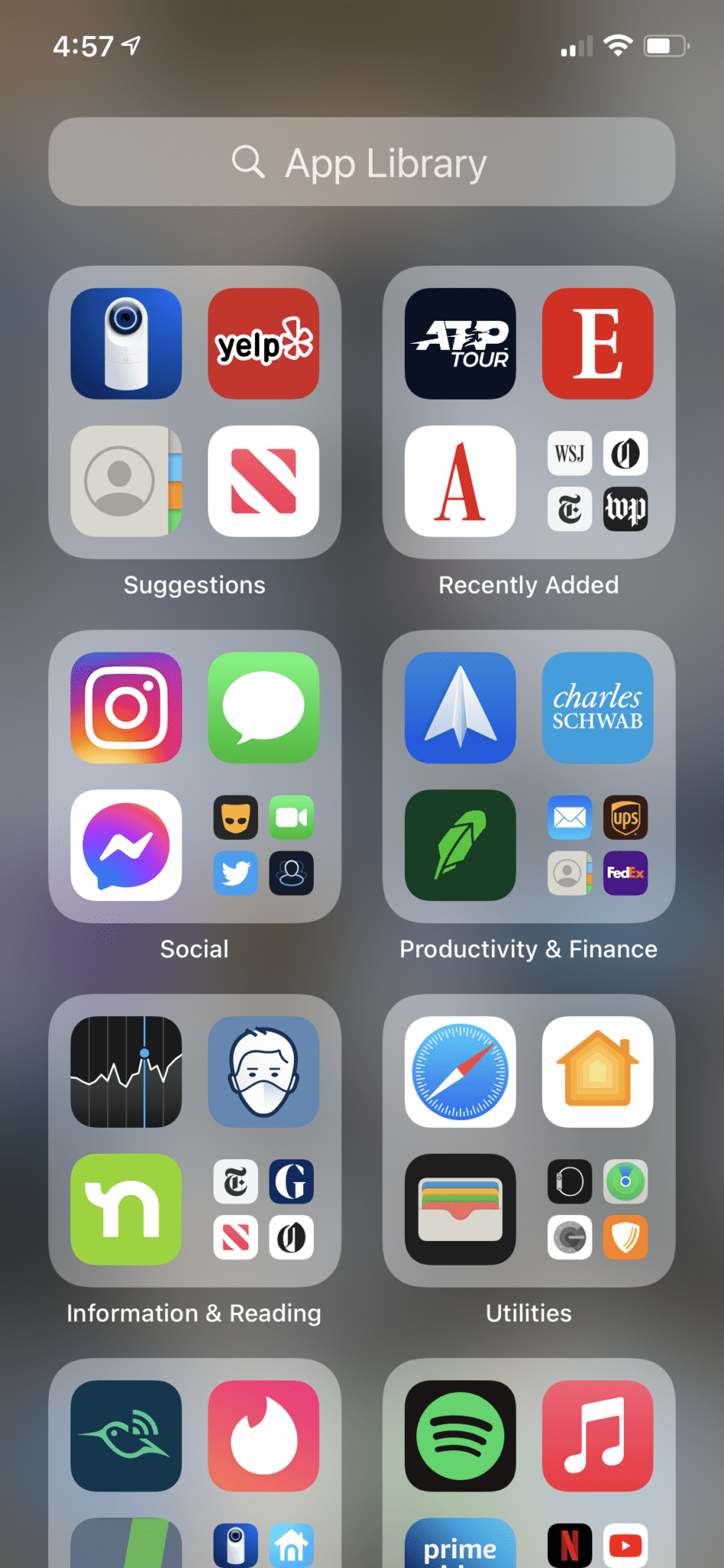Open the Safari browser
724x1568 pixels.
460,1072
